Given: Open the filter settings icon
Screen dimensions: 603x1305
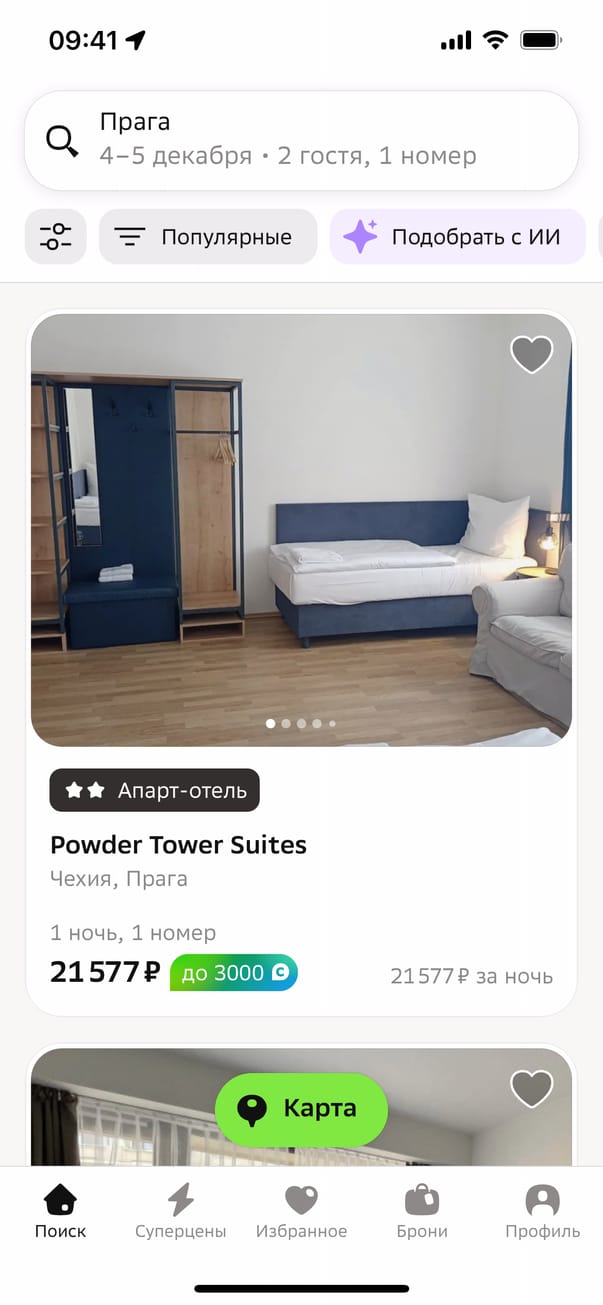Looking at the screenshot, I should click(56, 237).
